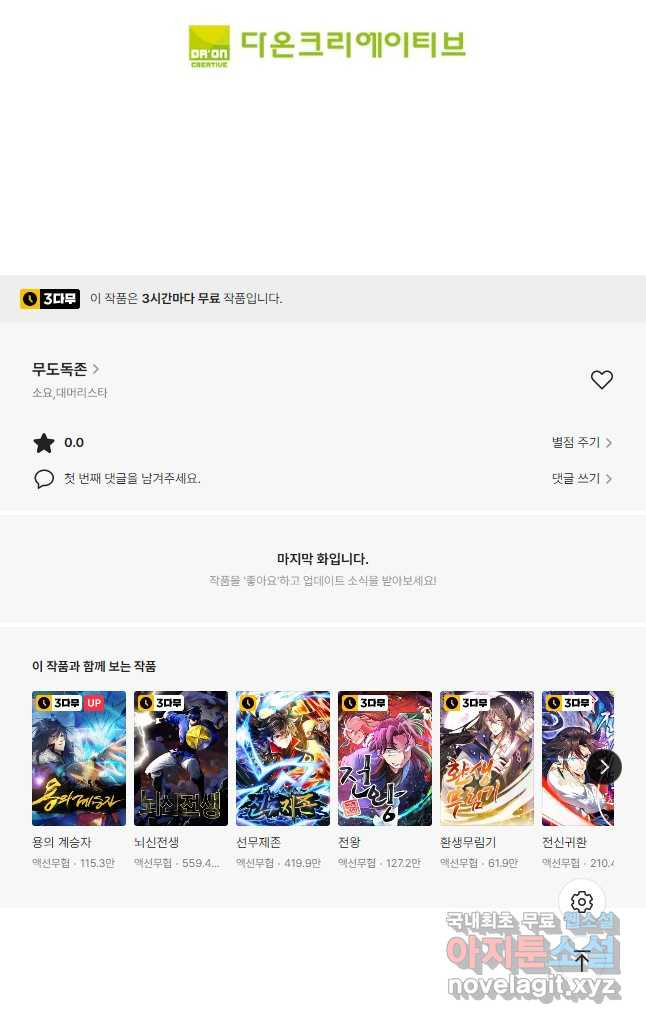Viewport: 646px width, 1024px height.
Task: Open 별점 주기 to rate
Action: tap(581, 443)
